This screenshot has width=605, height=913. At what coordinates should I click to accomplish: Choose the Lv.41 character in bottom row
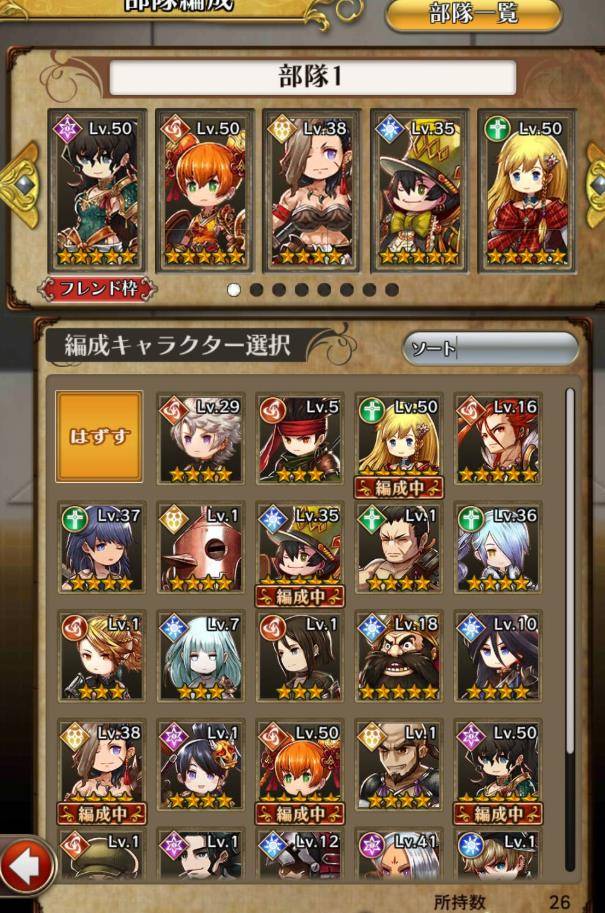click(x=398, y=855)
